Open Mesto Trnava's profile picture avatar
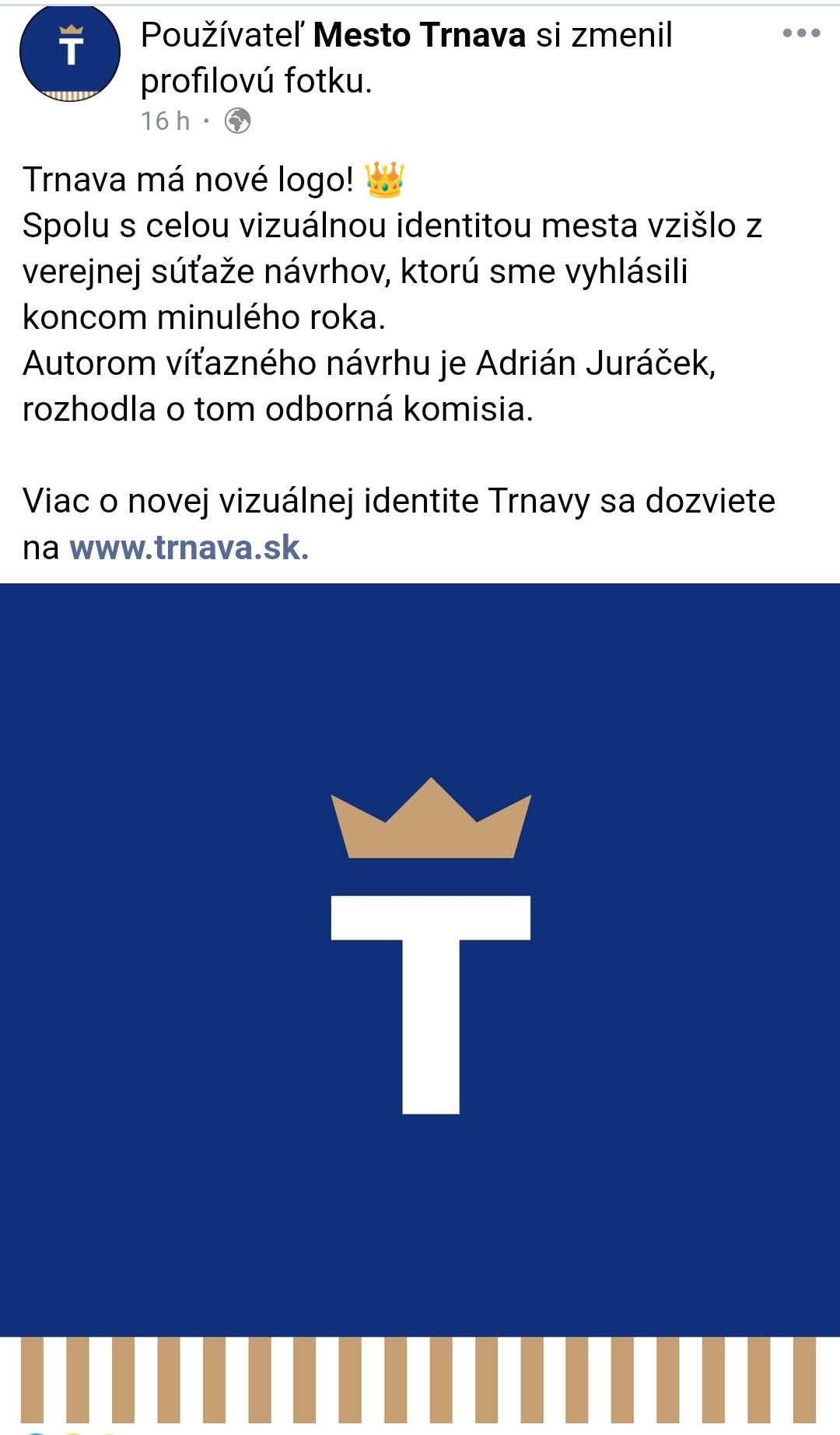 click(x=70, y=52)
